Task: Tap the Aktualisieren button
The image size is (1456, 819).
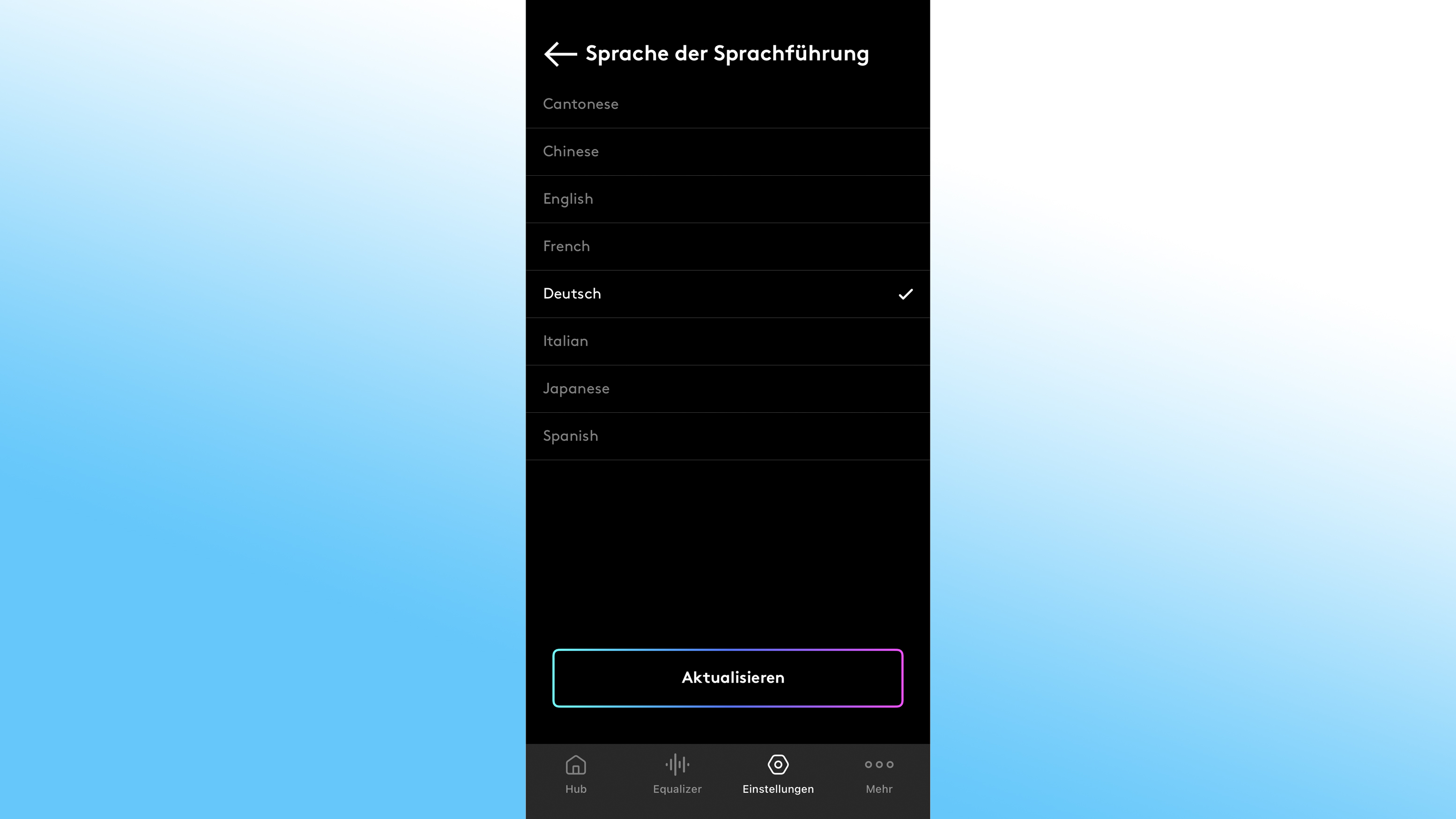Action: click(x=728, y=678)
